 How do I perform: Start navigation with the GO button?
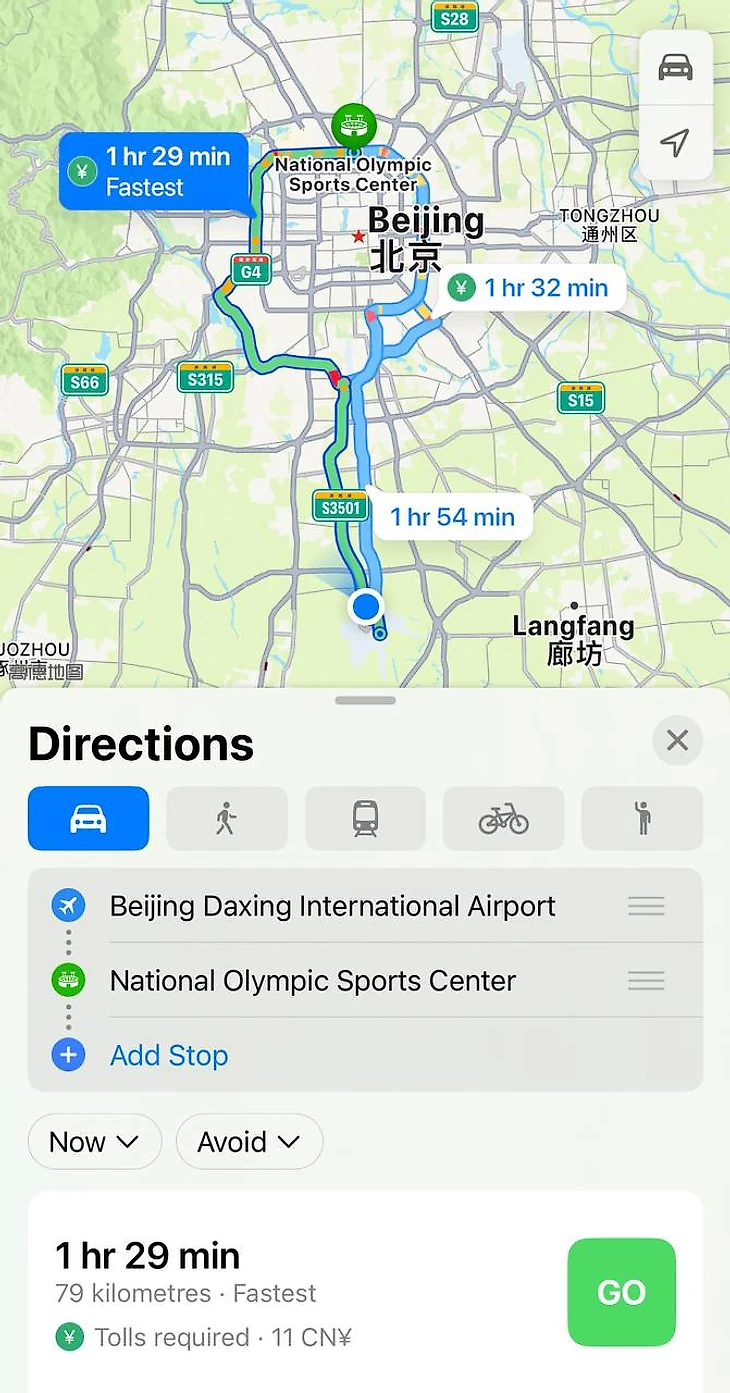coord(621,1292)
